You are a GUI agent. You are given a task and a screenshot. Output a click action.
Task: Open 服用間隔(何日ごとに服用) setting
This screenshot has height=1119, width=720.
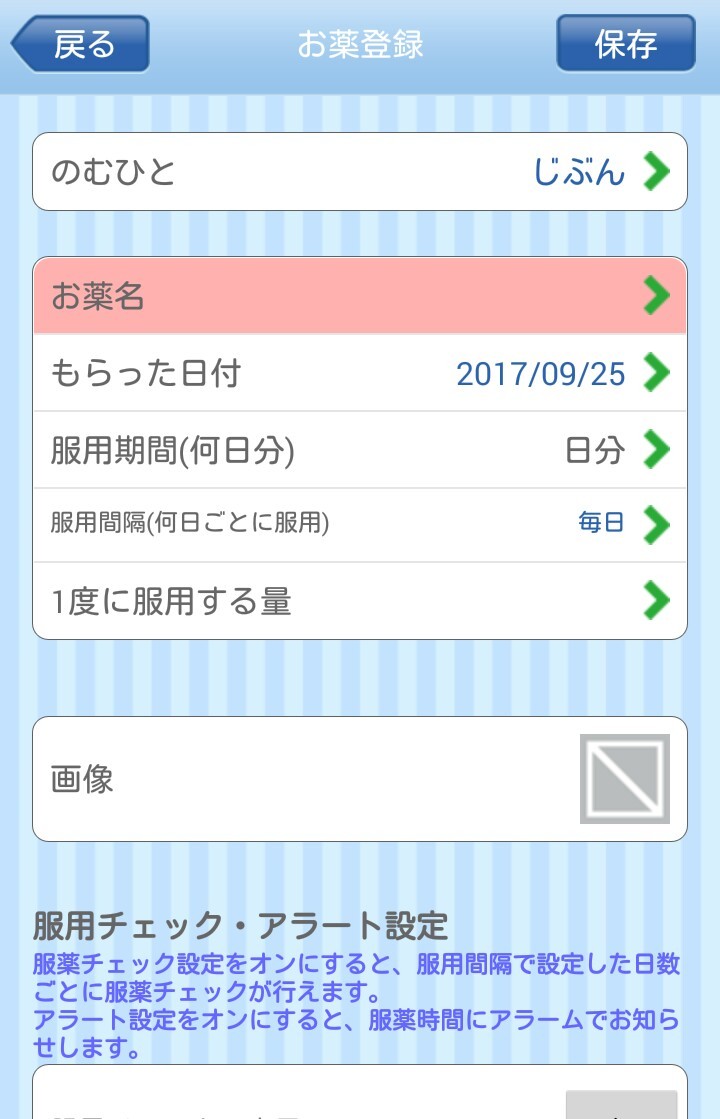(360, 525)
